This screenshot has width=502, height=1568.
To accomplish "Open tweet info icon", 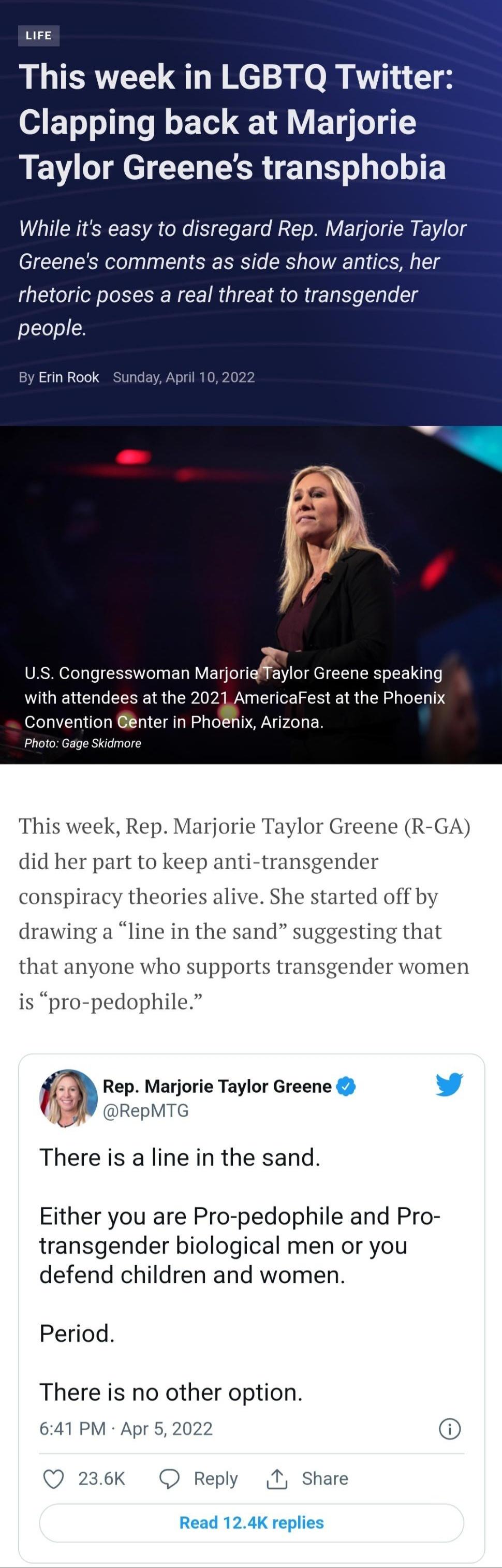I will (450, 1429).
